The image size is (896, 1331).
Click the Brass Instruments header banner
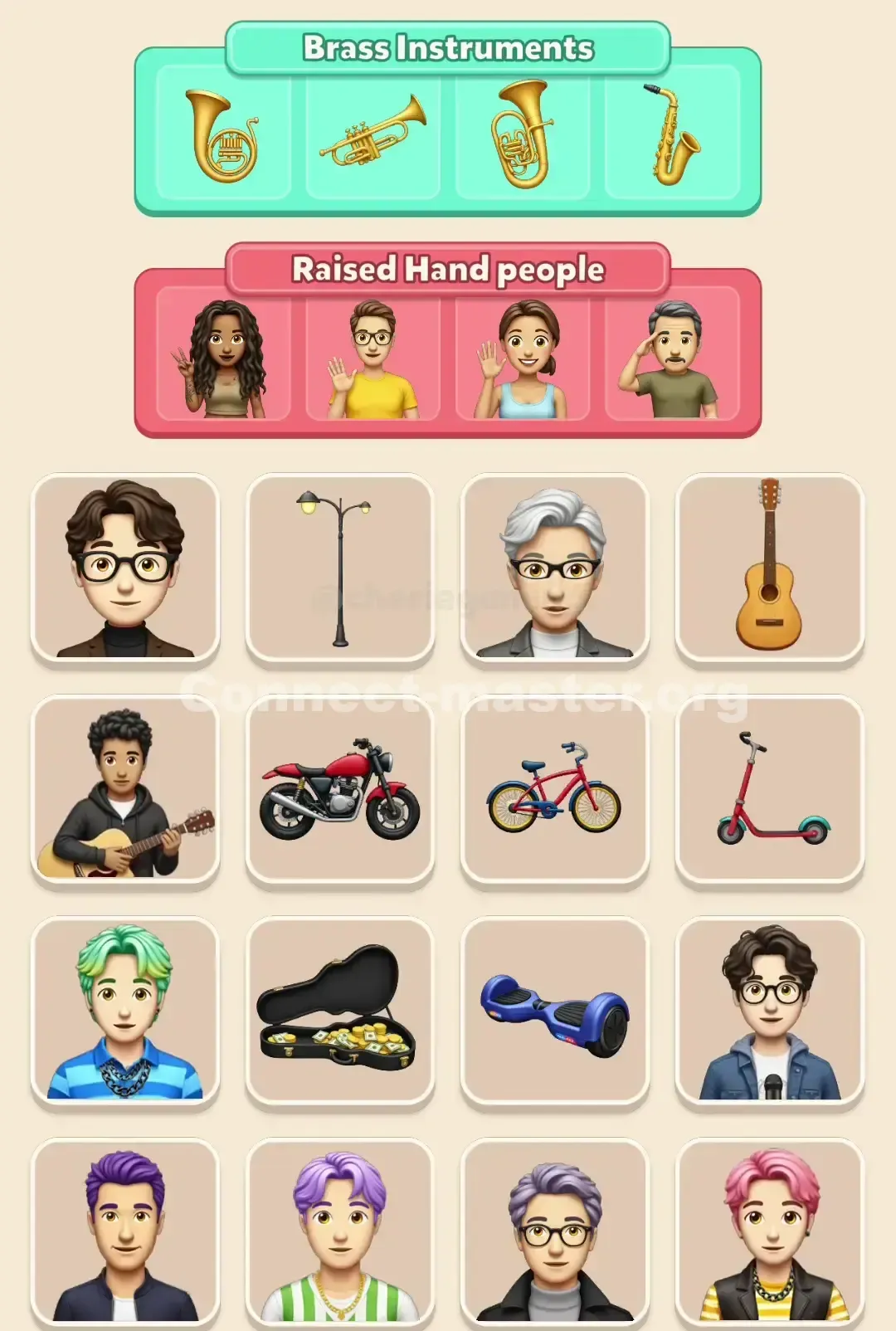(x=448, y=48)
